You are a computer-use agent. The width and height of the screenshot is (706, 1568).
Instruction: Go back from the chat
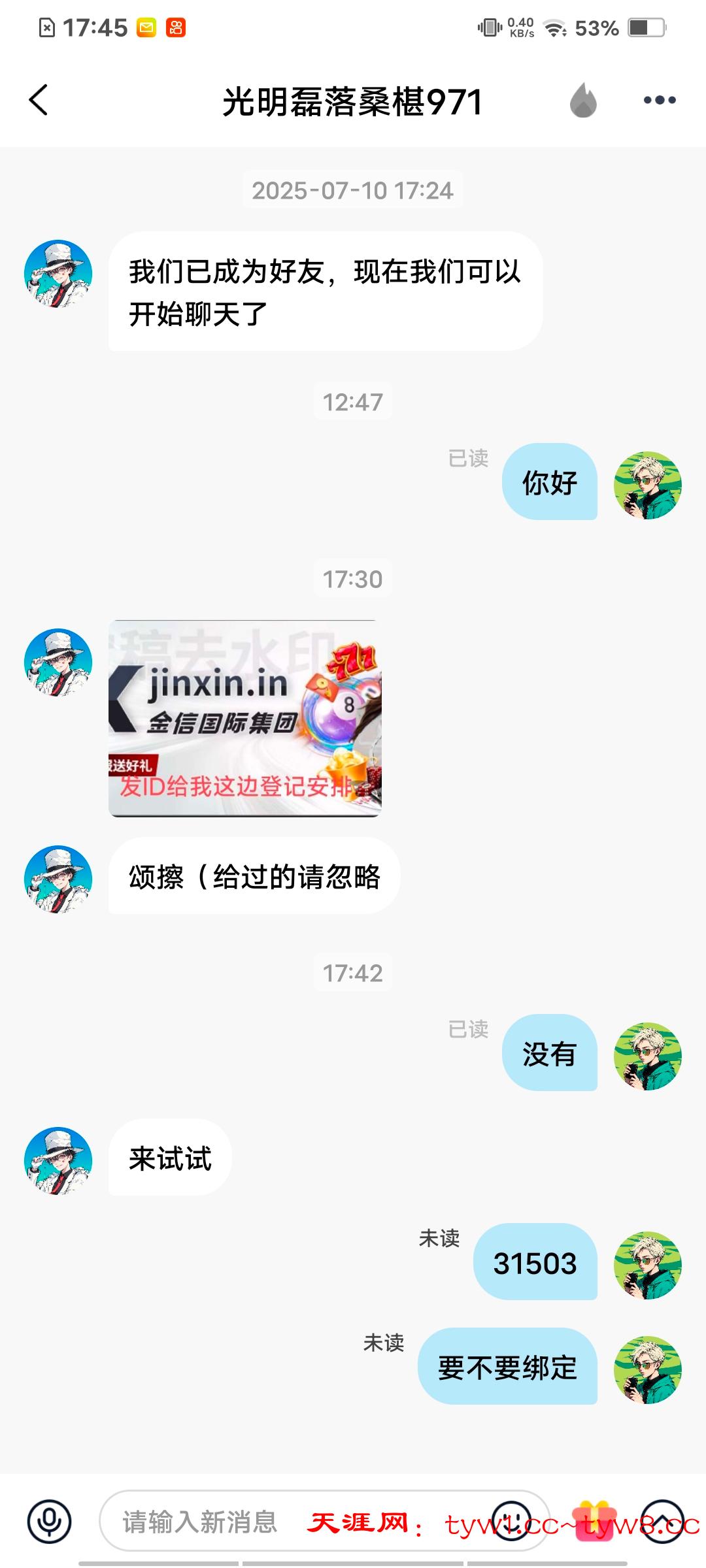click(39, 101)
